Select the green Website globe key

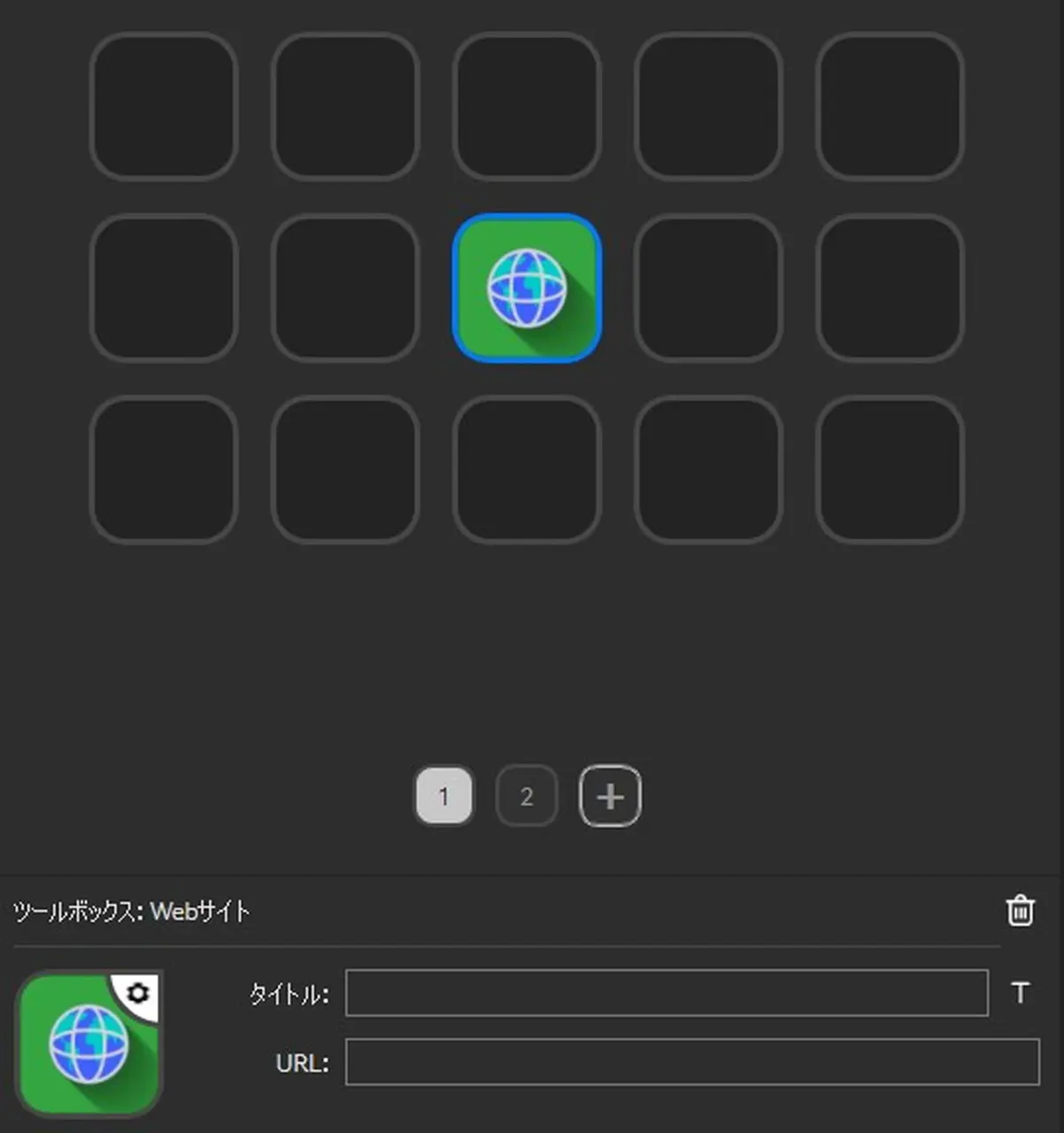click(527, 289)
